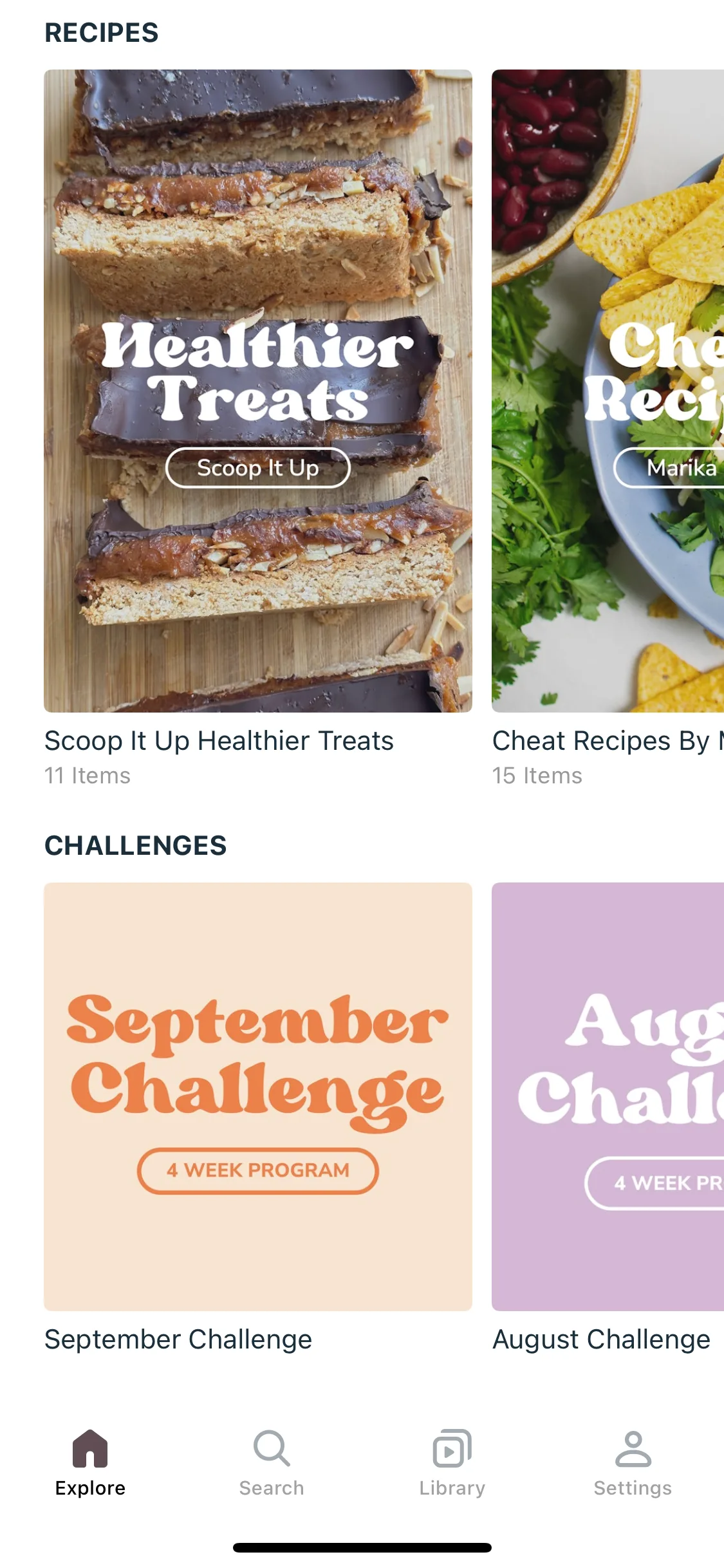Go to the Explore tab

tap(90, 1462)
